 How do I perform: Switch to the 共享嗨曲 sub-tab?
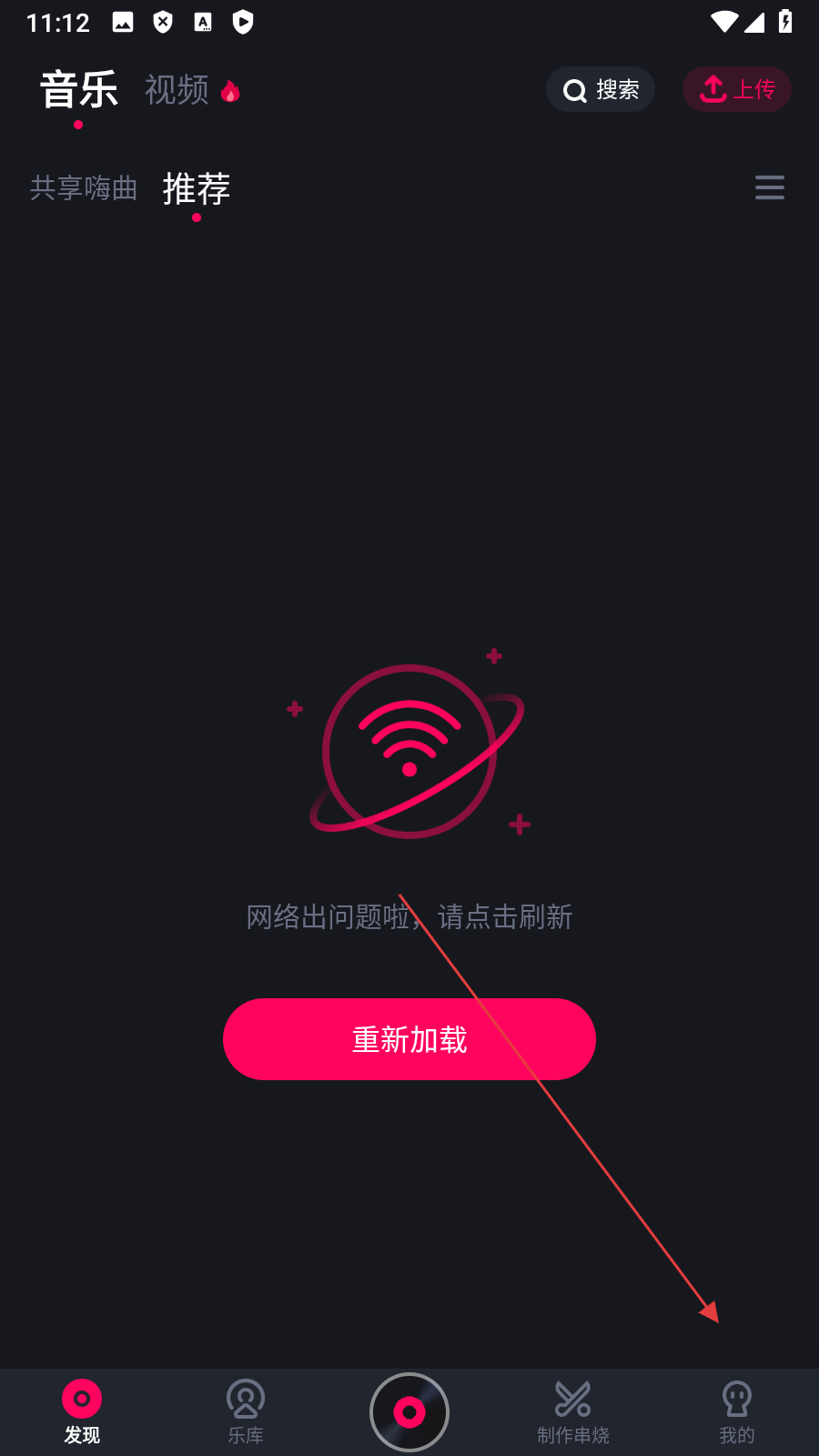coord(84,188)
